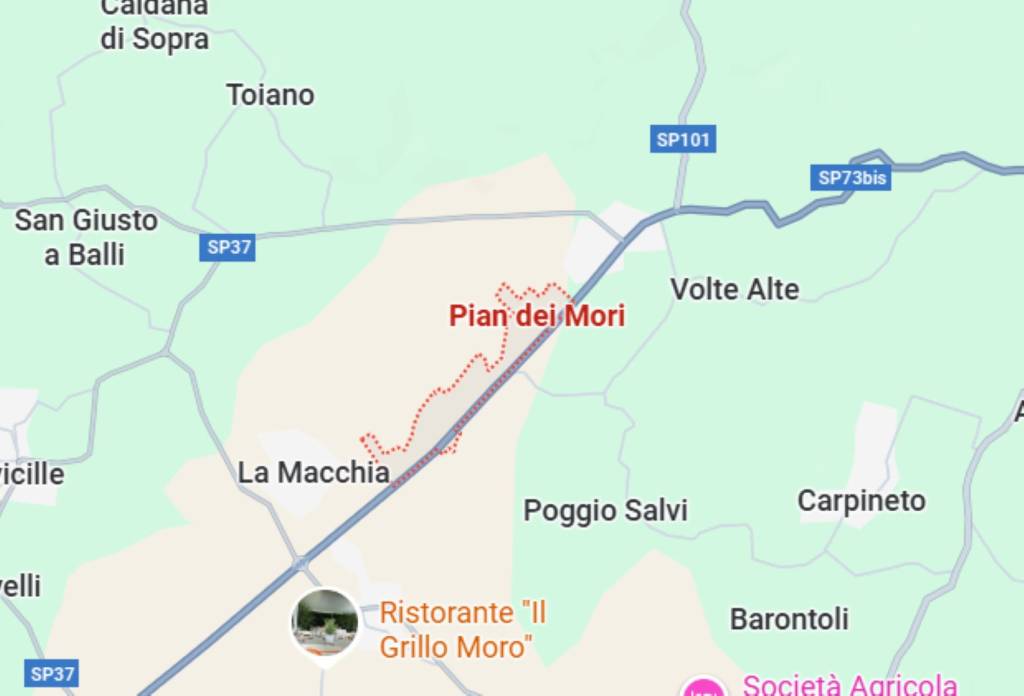Tap the Pian dei Mori place label

[537, 317]
